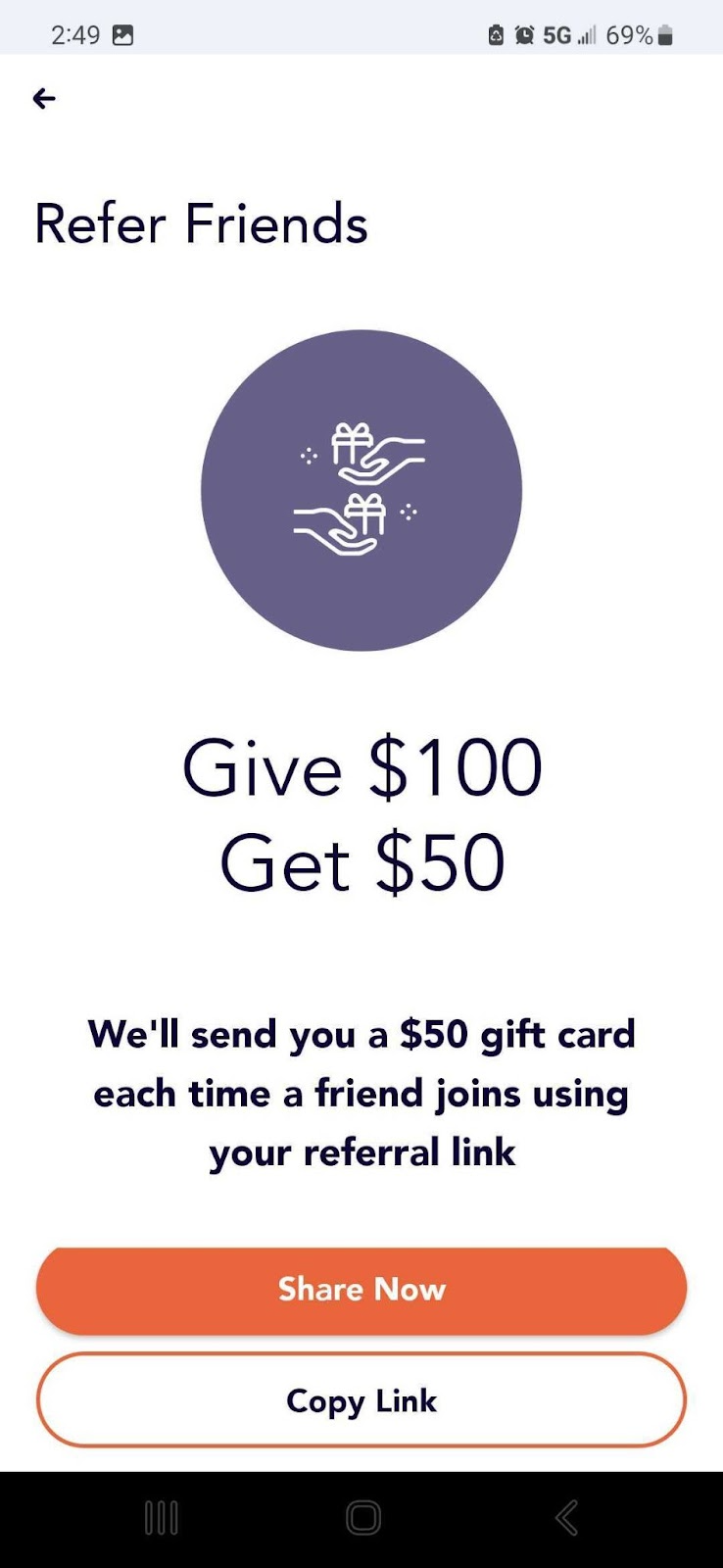Go to the home screen
The image size is (723, 1568).
[363, 1518]
